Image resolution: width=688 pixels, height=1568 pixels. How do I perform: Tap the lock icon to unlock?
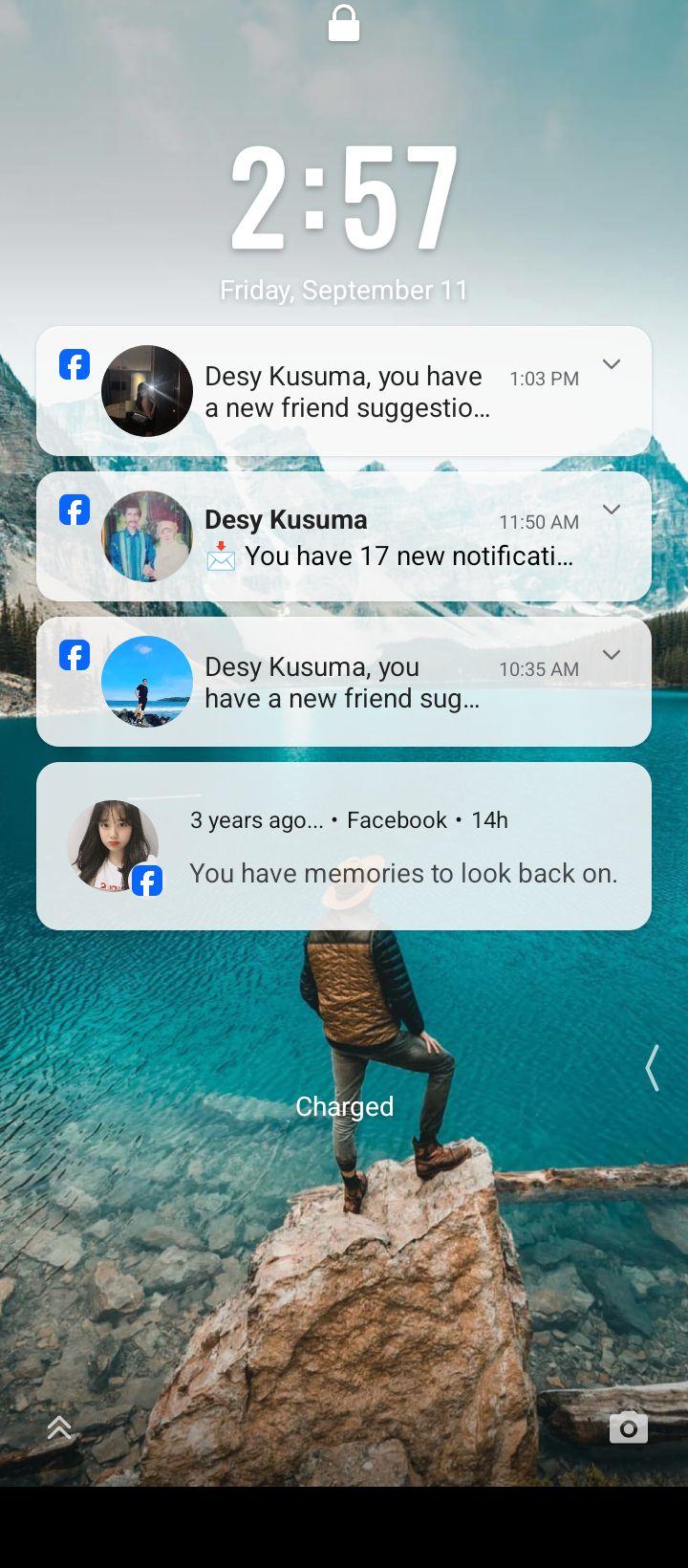(x=344, y=24)
